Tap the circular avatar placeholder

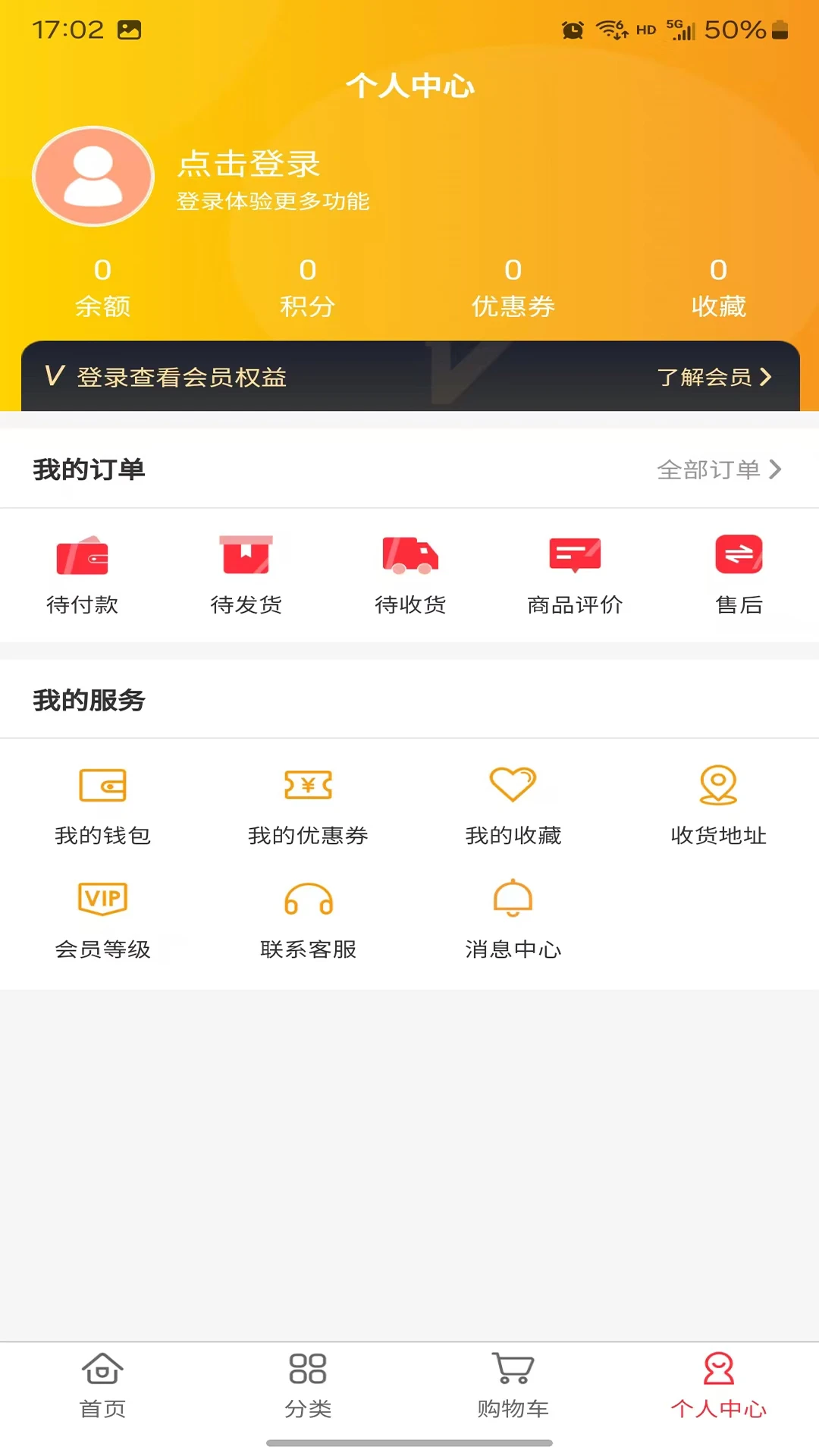click(x=93, y=176)
